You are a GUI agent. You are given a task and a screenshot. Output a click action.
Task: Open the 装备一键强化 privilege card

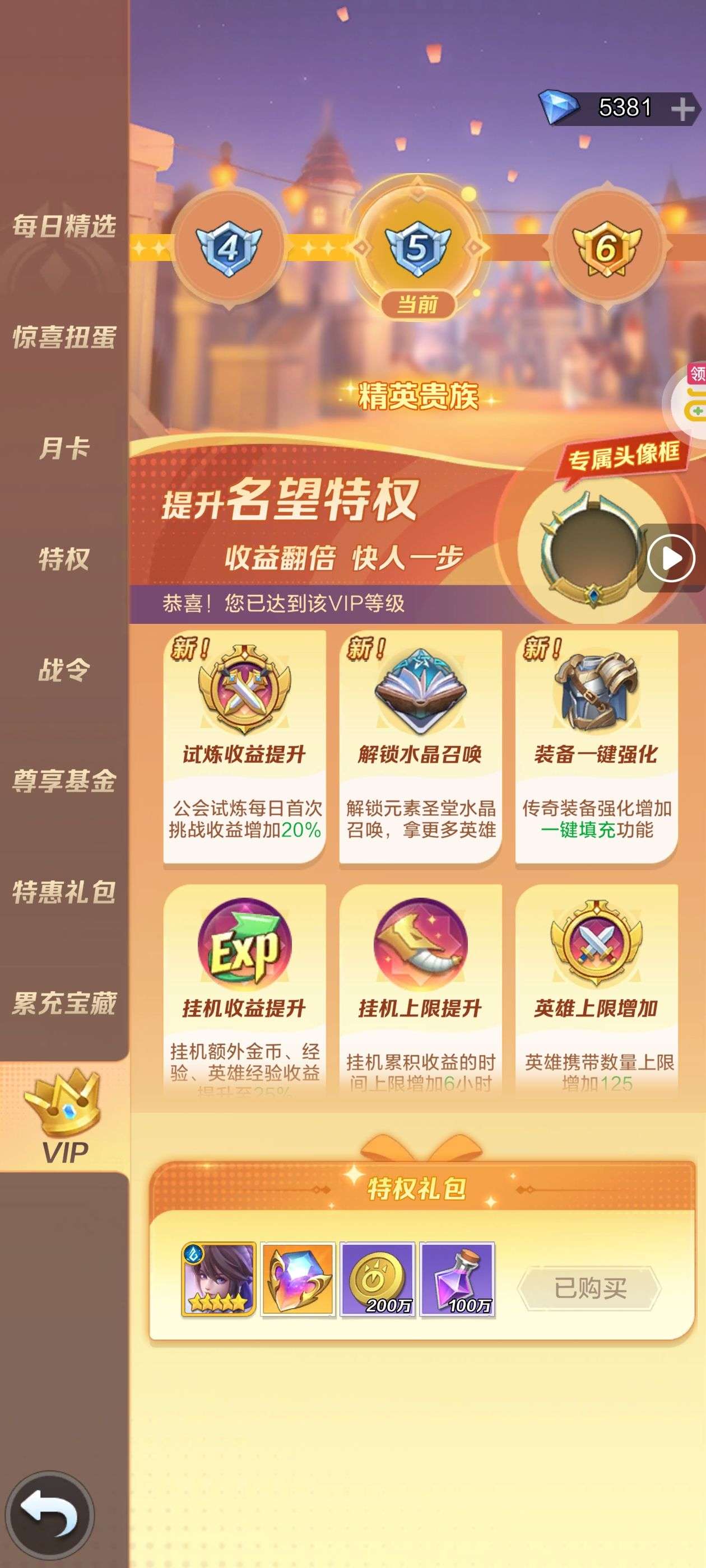(x=596, y=746)
